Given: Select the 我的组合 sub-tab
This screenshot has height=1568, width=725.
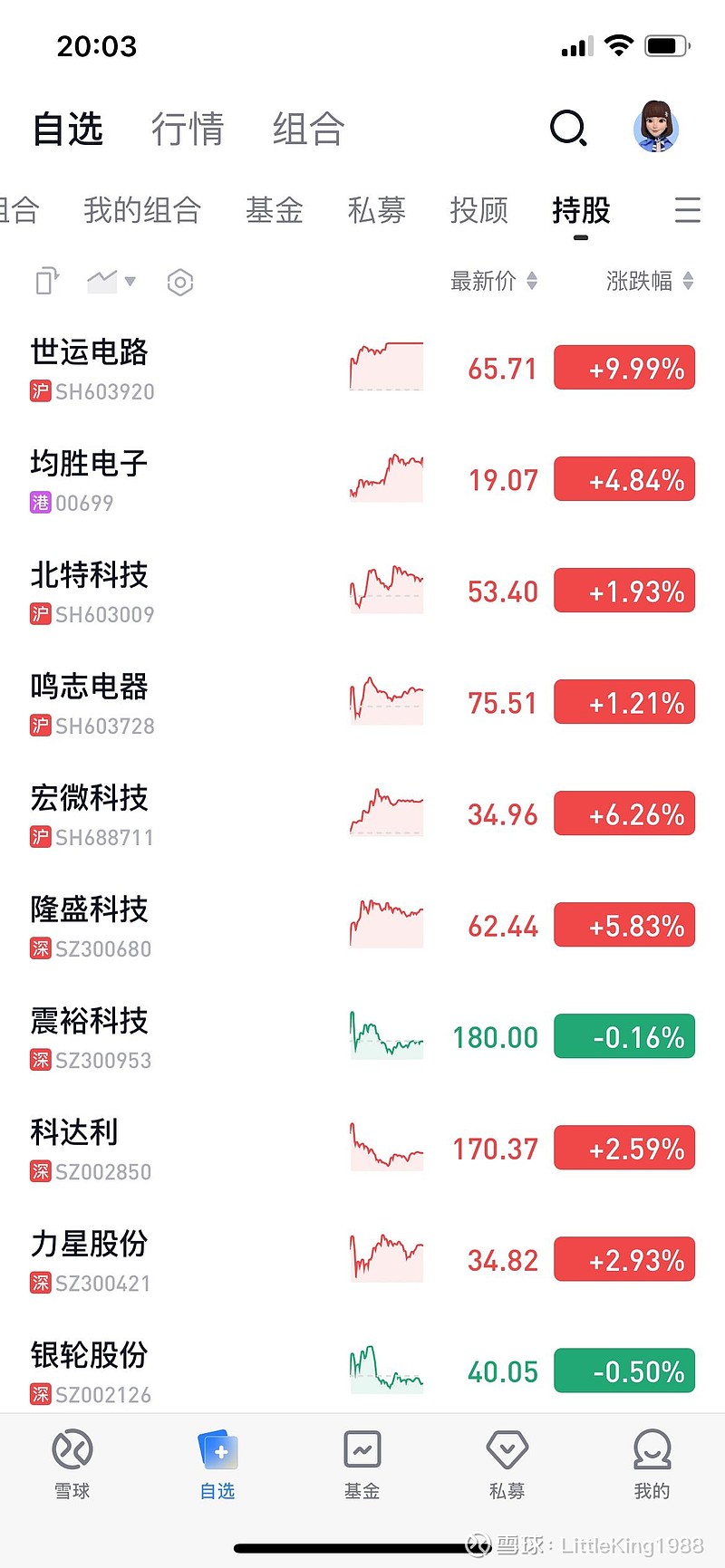Looking at the screenshot, I should [x=142, y=210].
